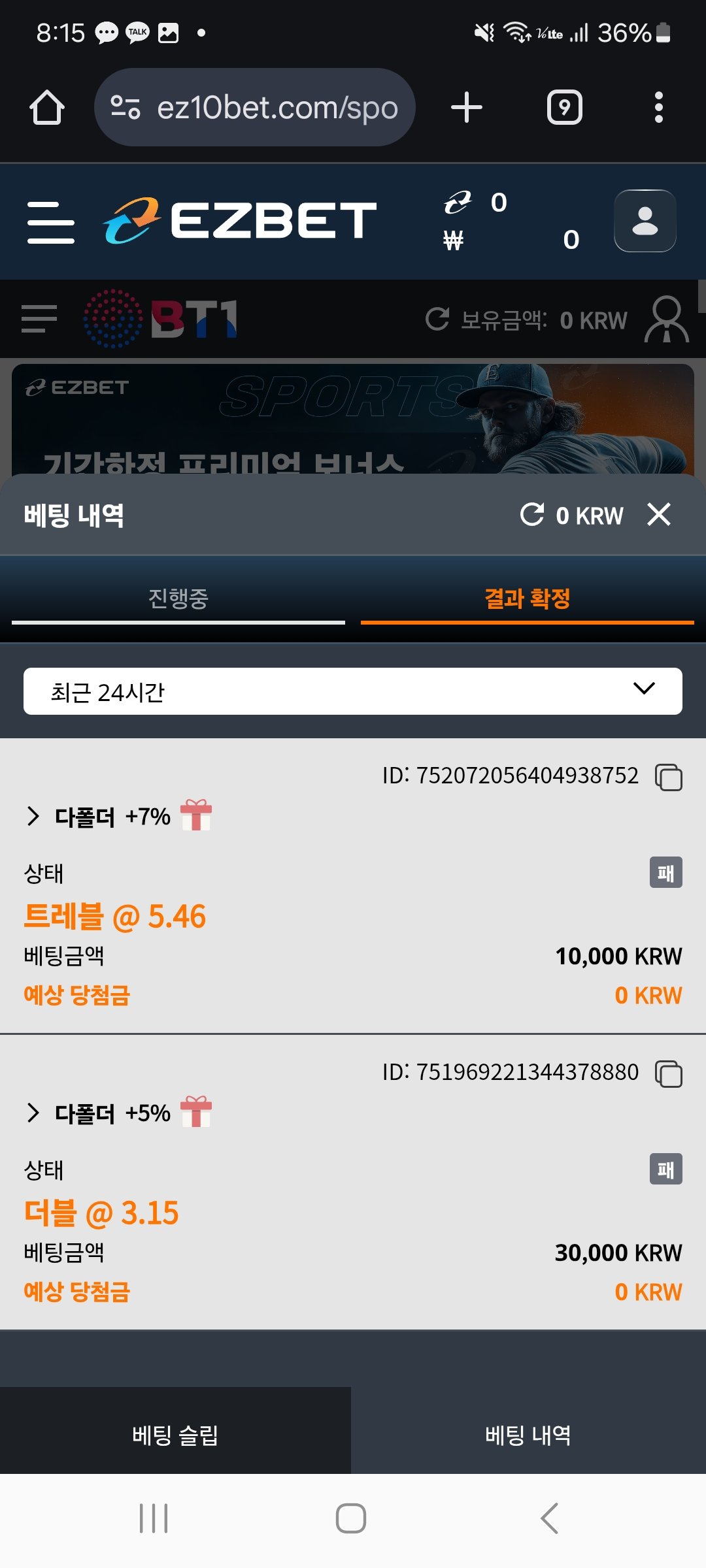Copy bet ID 752072056404938752
The image size is (706, 1568).
669,777
